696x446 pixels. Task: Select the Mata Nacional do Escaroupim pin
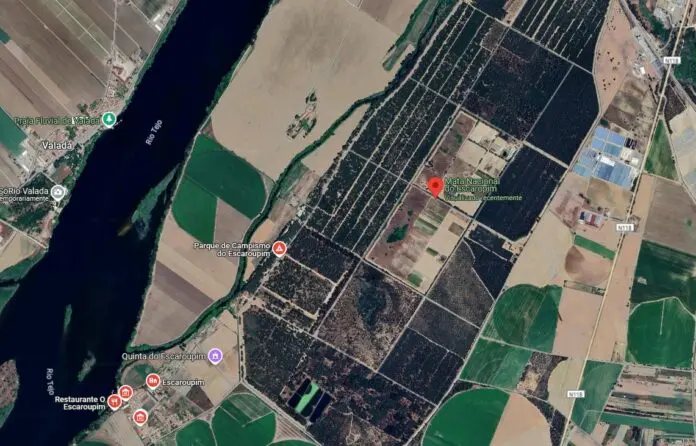435,186
